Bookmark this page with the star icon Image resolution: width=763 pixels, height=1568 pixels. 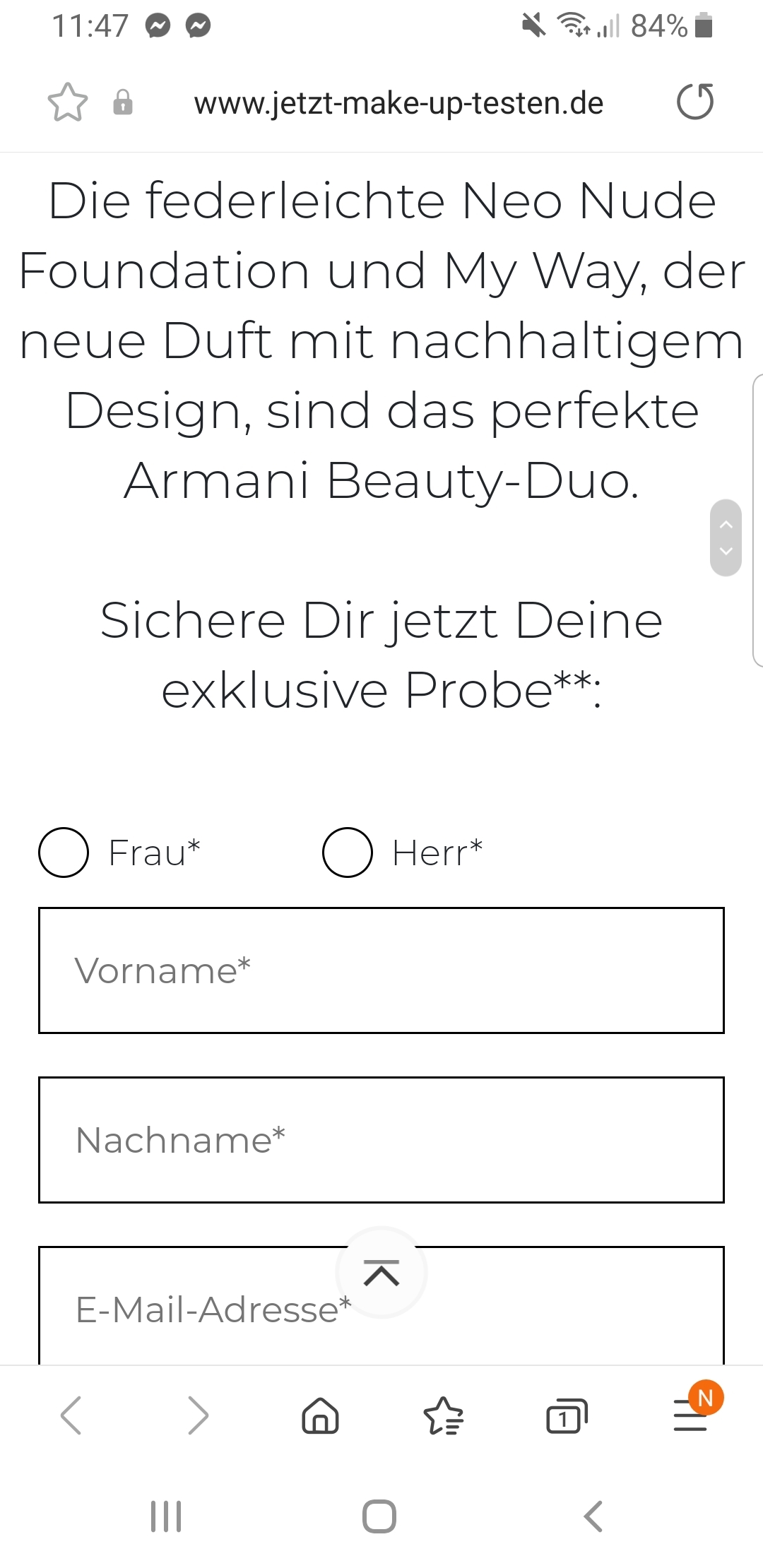tap(68, 103)
